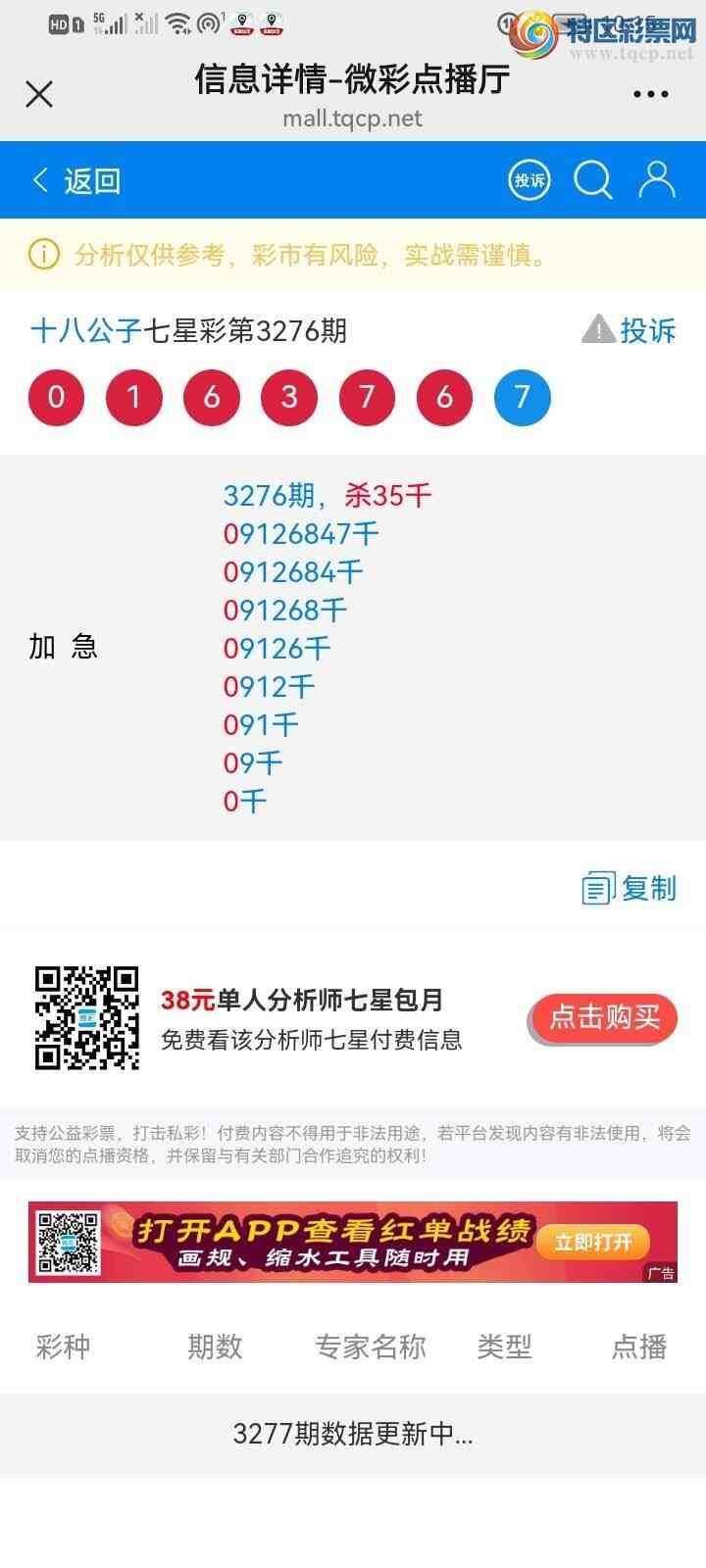
Task: Close the page with the X icon
Action: [38, 94]
